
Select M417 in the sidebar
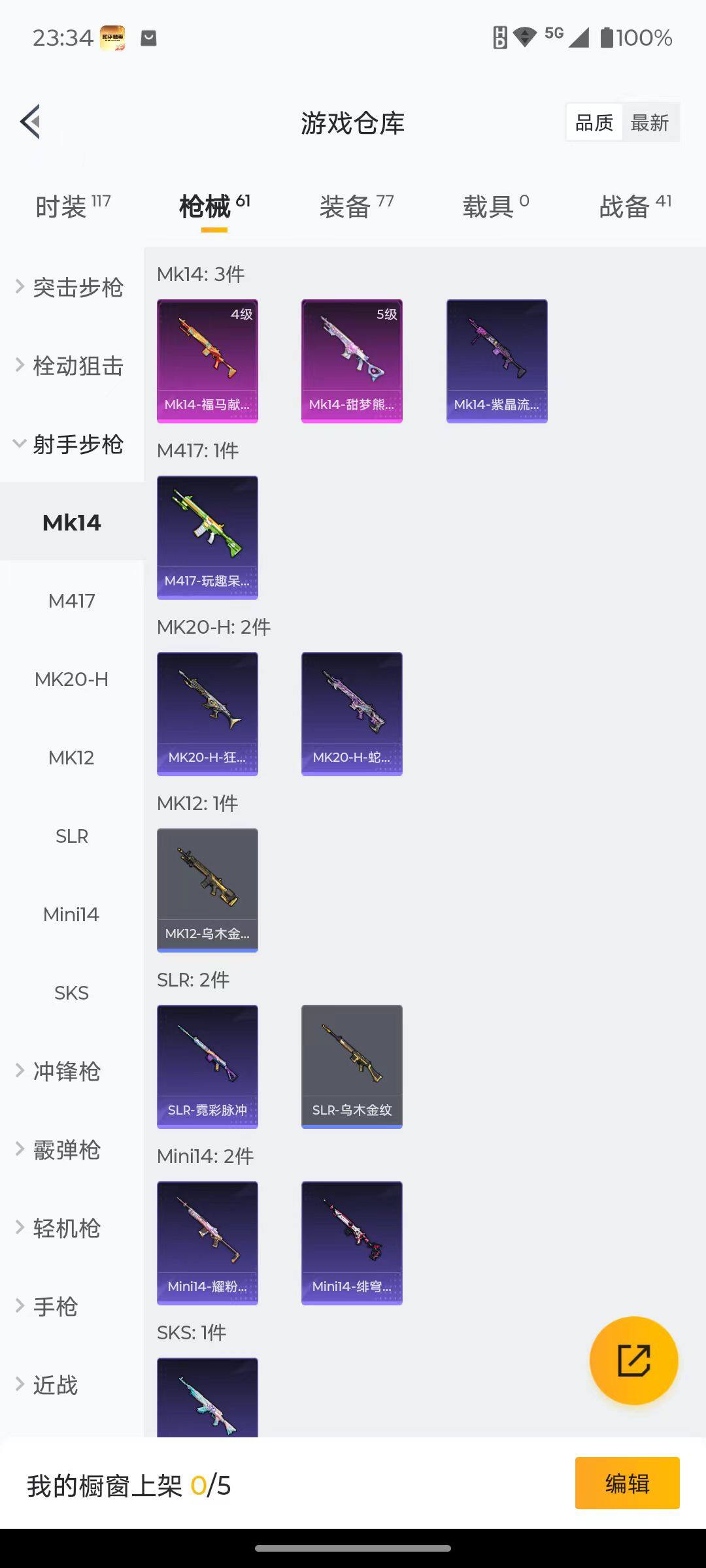point(71,600)
